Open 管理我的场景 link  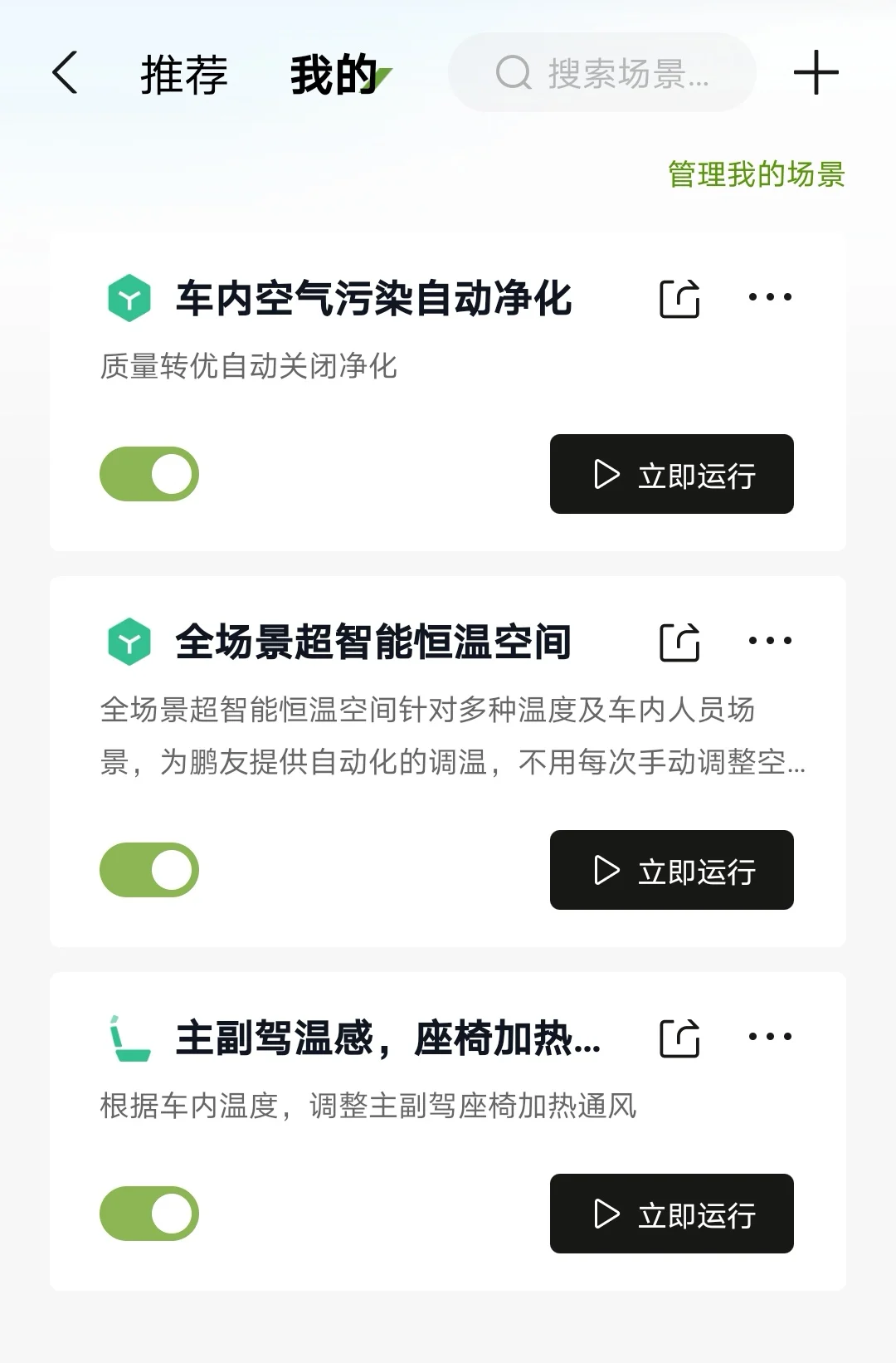tap(757, 174)
